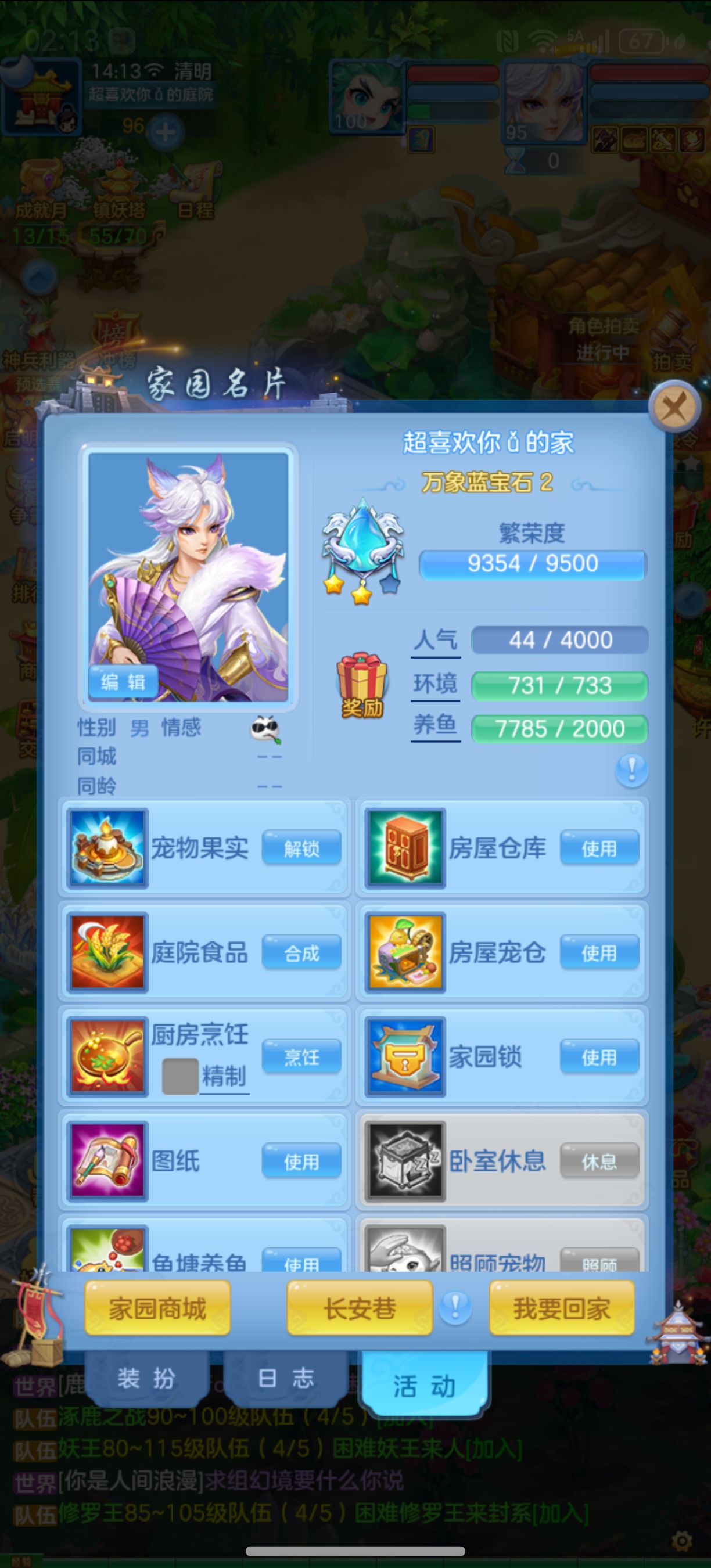Close the 家园名片 dialog
The image size is (711, 1568).
[674, 406]
